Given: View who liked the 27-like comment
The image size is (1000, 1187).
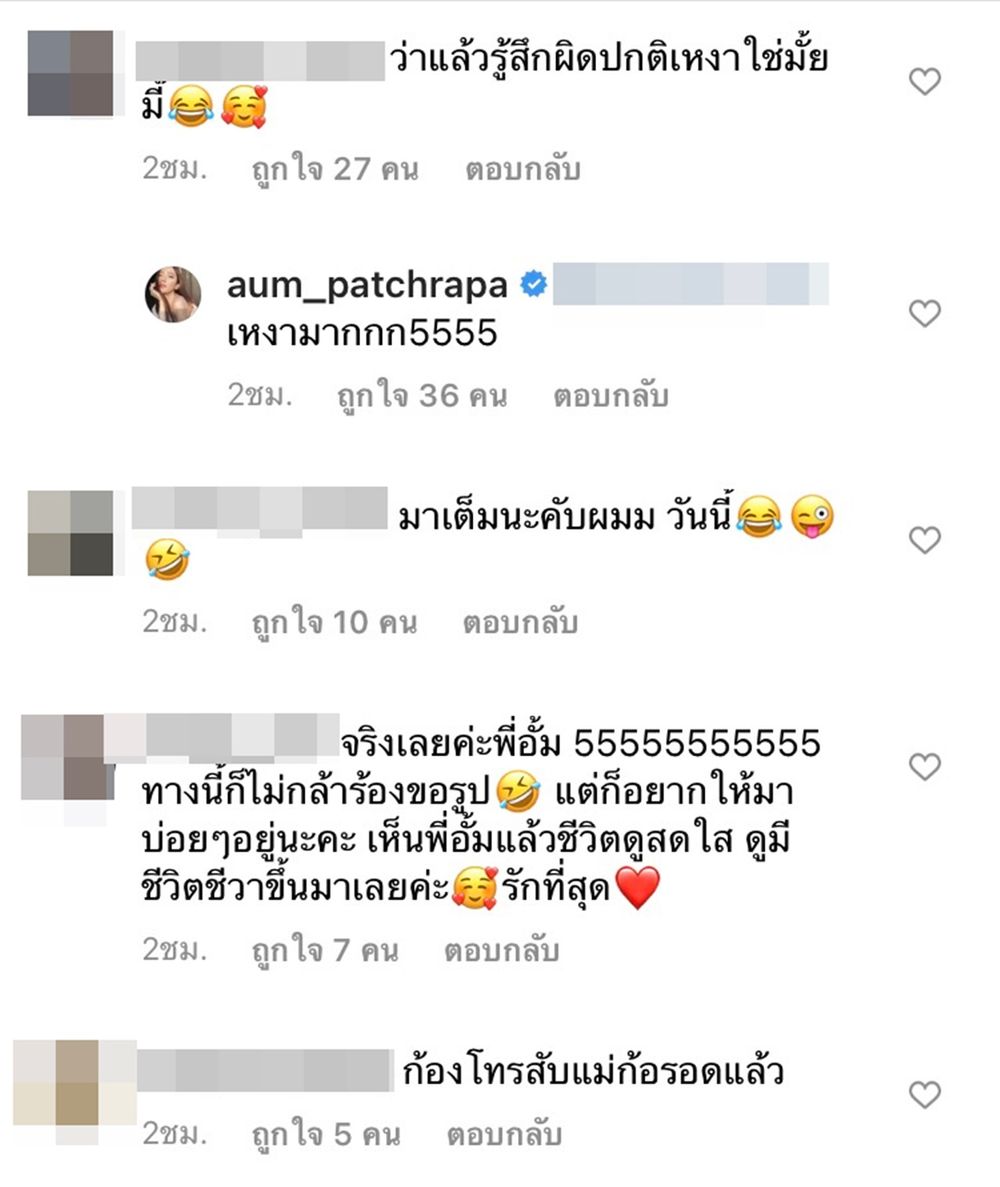Looking at the screenshot, I should pos(334,170).
